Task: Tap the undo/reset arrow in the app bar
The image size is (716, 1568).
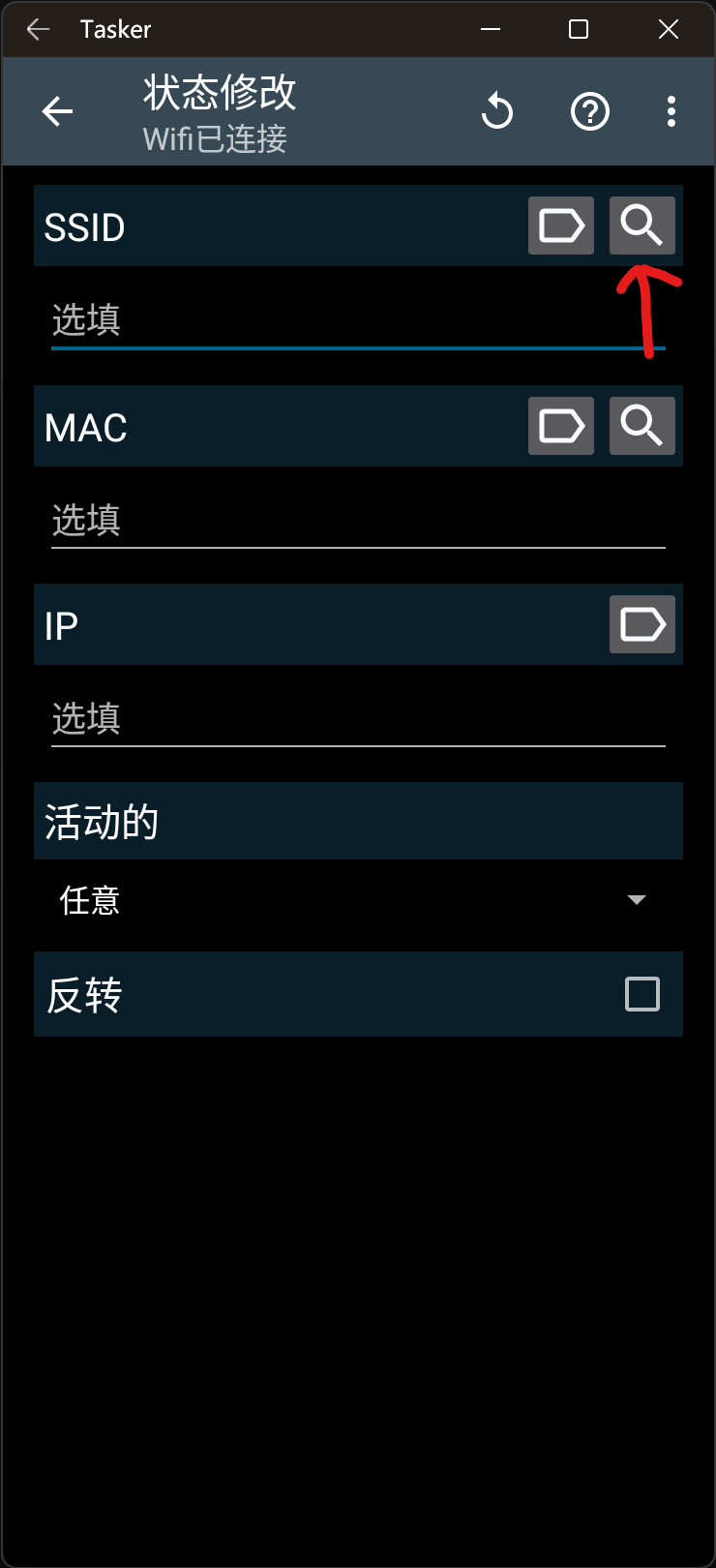Action: click(x=497, y=112)
